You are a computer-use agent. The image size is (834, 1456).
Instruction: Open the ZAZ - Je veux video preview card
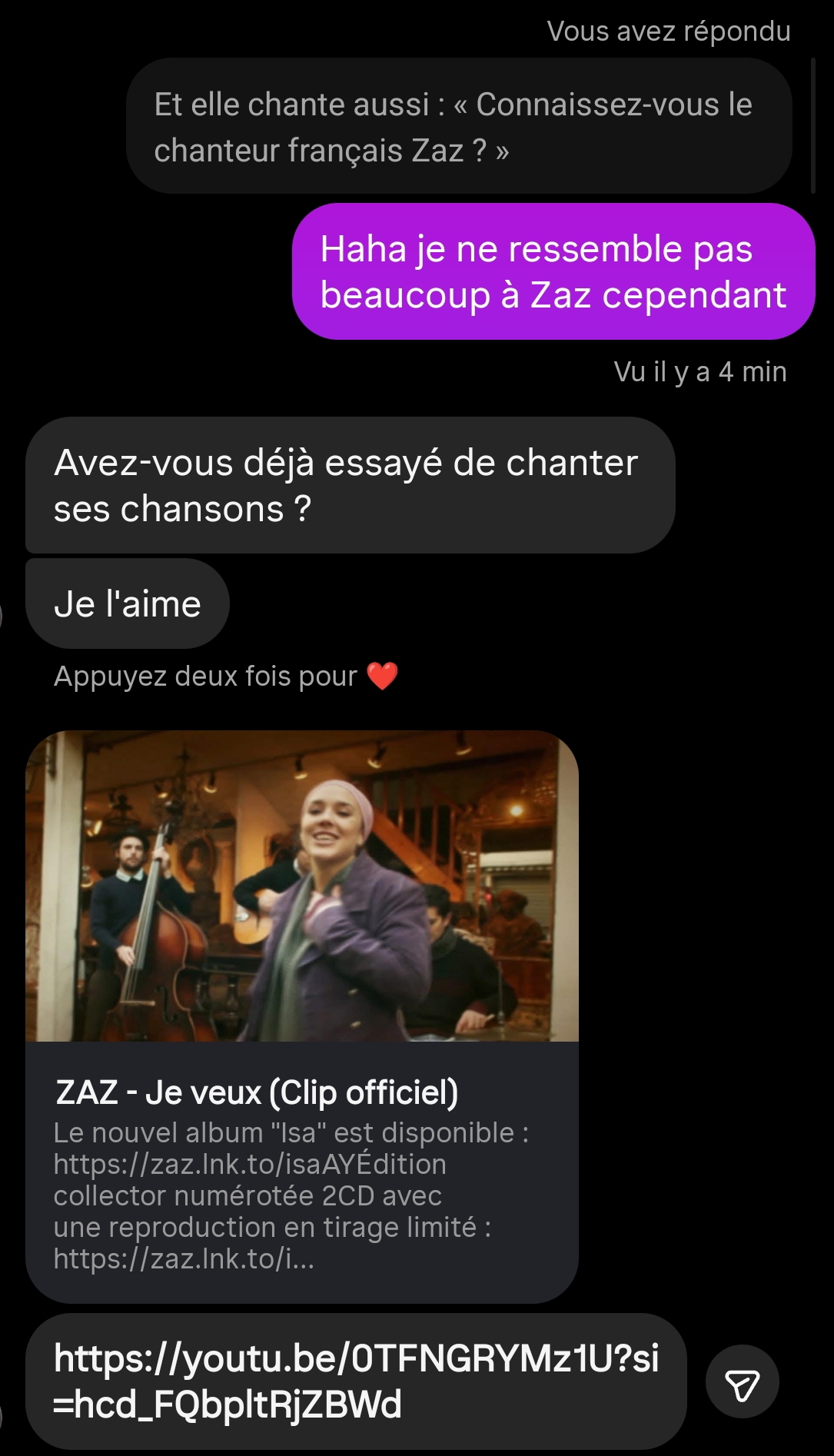click(301, 1015)
